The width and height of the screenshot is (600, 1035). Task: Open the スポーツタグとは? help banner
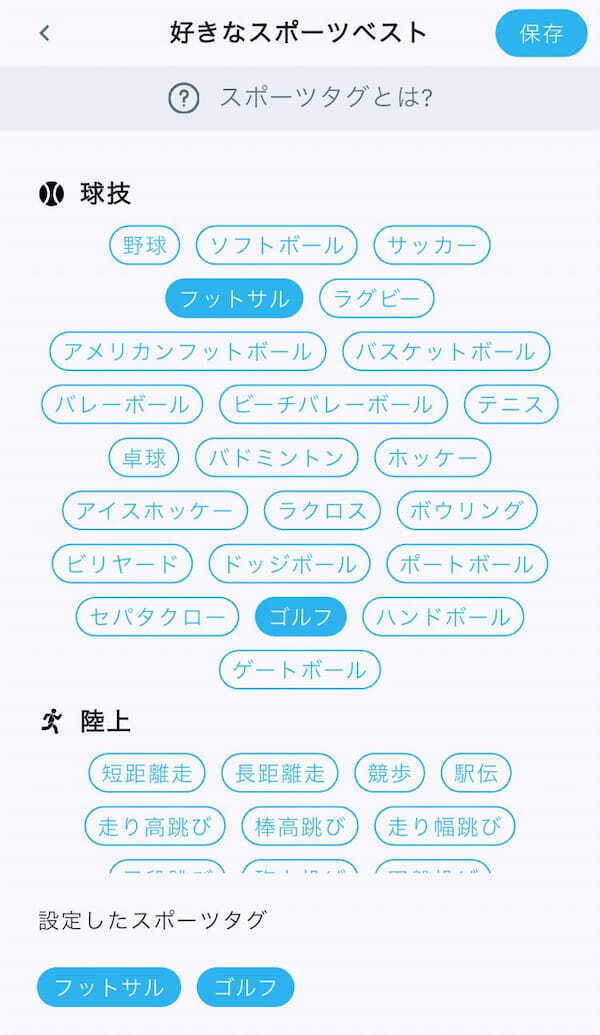click(x=300, y=98)
